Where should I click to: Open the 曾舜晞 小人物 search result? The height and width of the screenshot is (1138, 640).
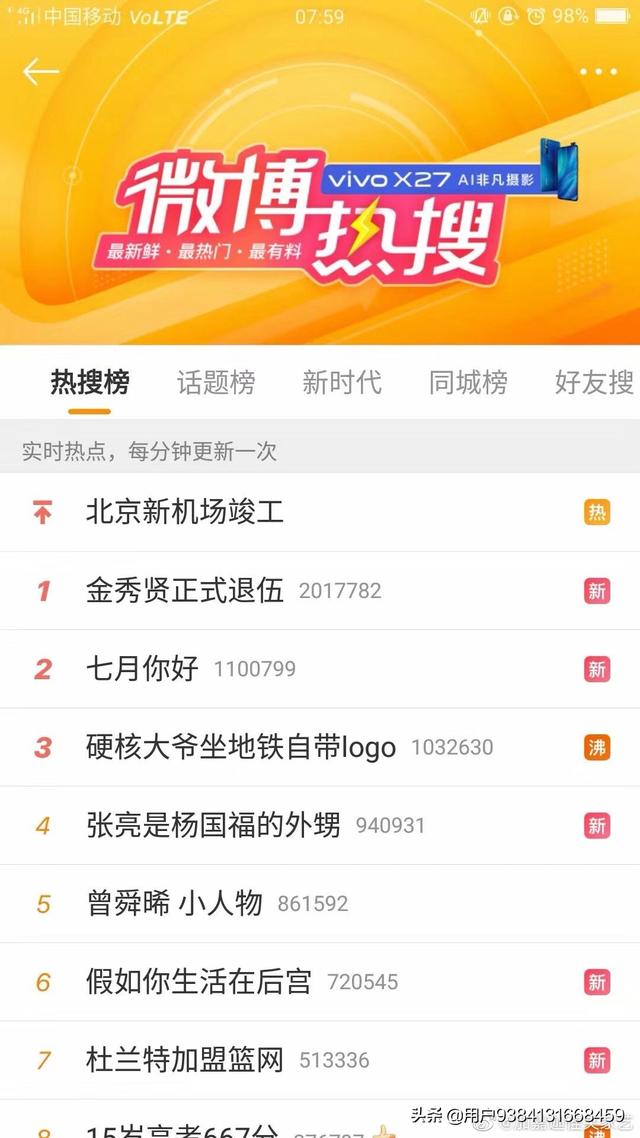tap(175, 904)
